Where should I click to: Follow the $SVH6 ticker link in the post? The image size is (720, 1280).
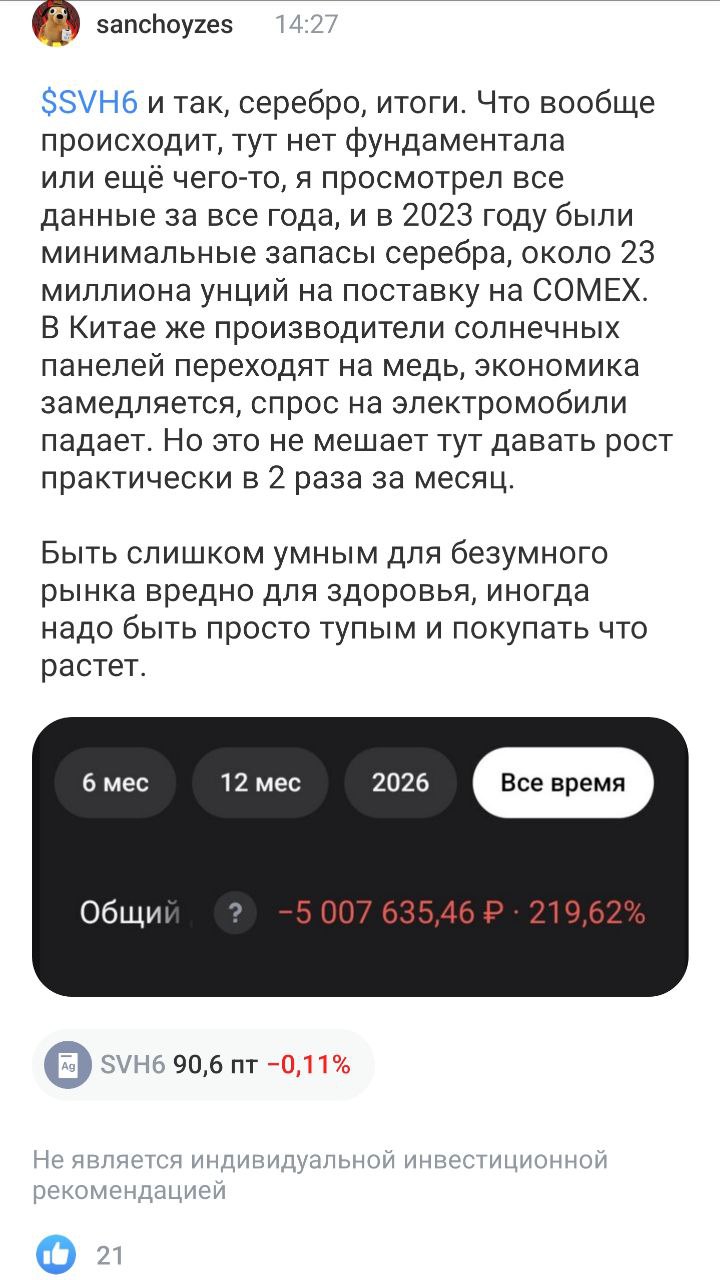tap(89, 102)
